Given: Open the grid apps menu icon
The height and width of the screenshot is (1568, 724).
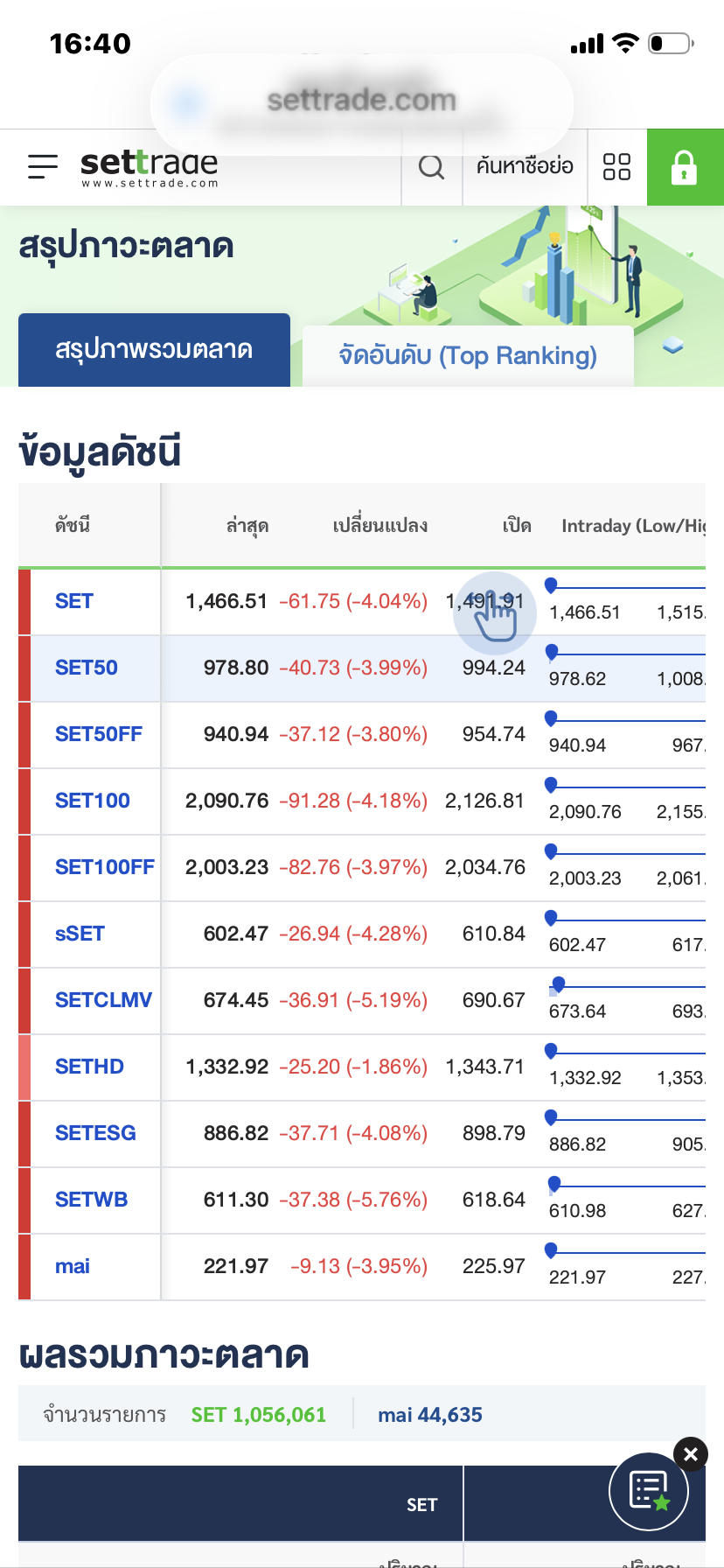Looking at the screenshot, I should click(x=617, y=166).
